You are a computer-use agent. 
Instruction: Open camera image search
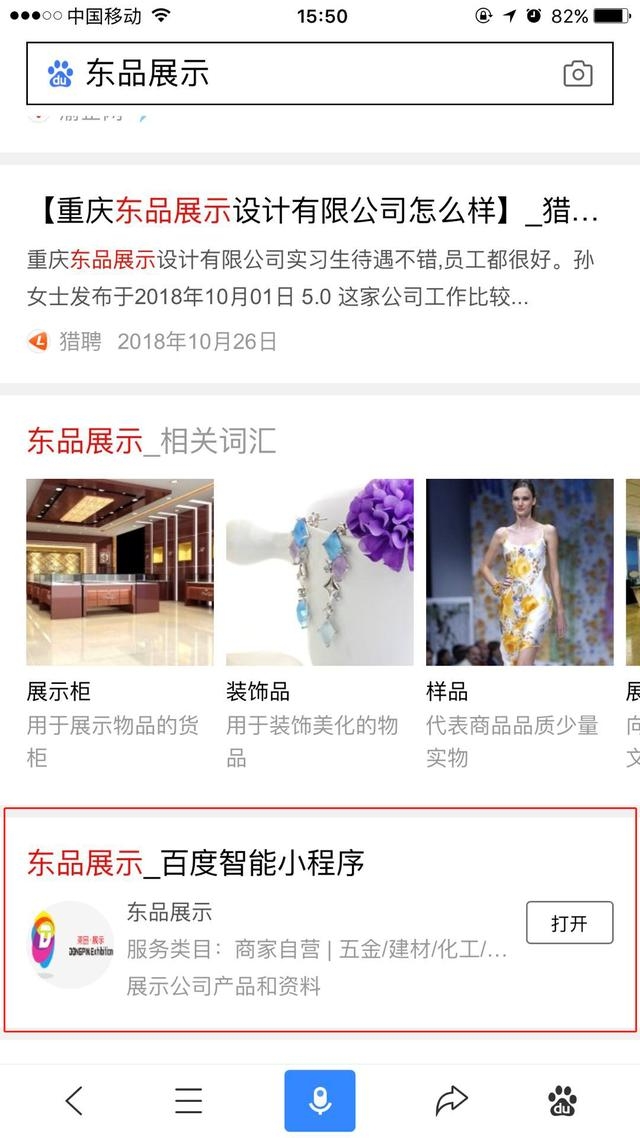coord(578,73)
